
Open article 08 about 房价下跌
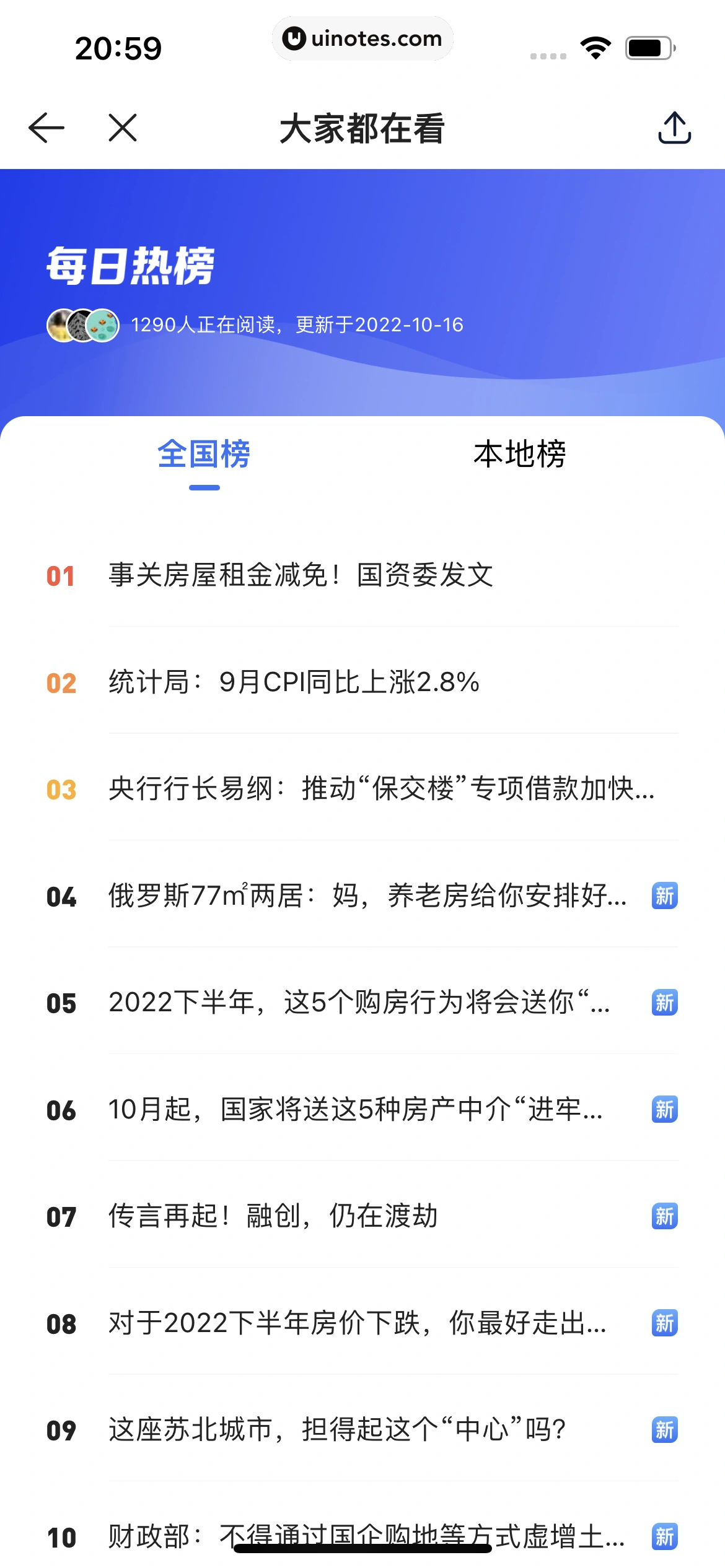click(358, 1323)
